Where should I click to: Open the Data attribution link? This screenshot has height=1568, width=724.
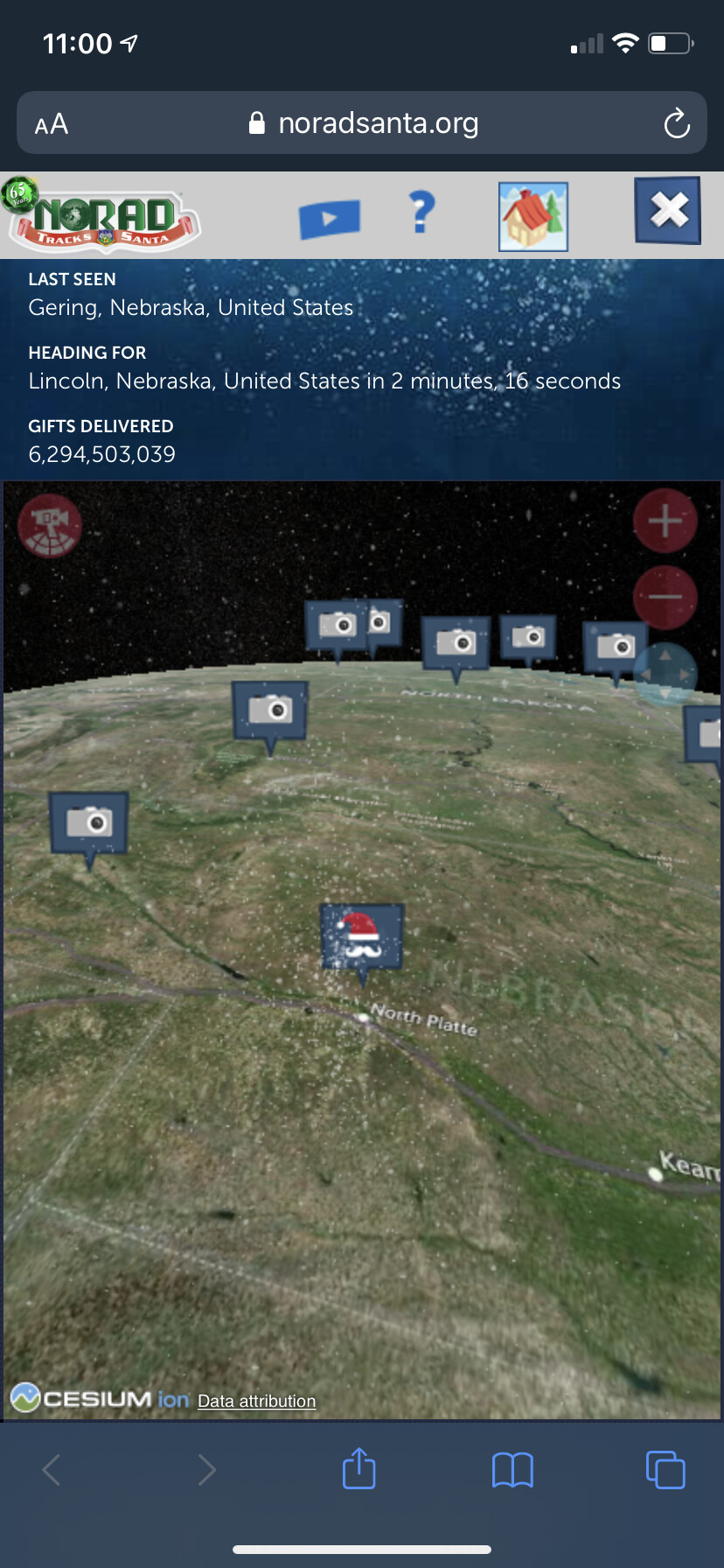[x=256, y=1401]
